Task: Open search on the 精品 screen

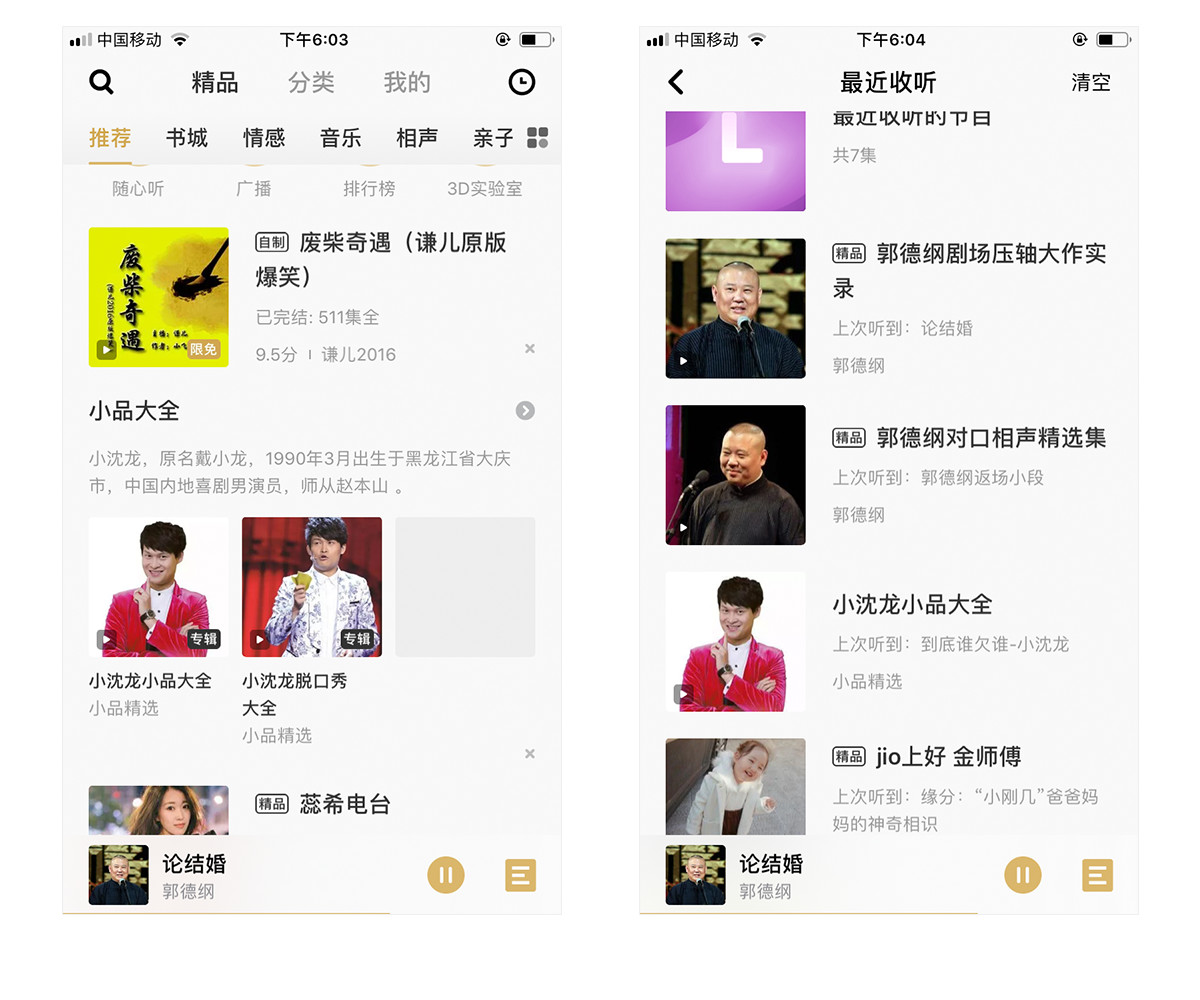Action: point(101,82)
